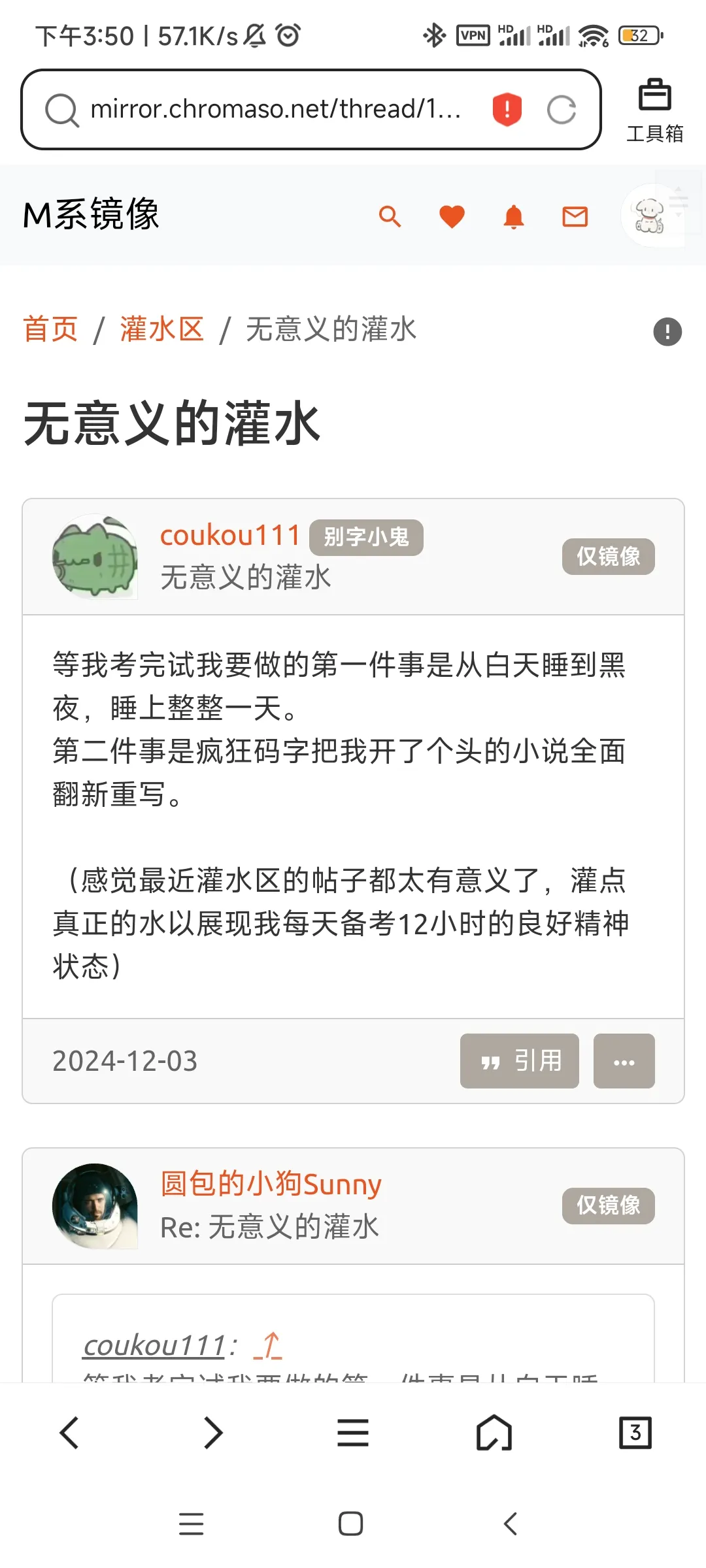Open the messages envelope icon
706x1568 pixels.
(x=575, y=216)
